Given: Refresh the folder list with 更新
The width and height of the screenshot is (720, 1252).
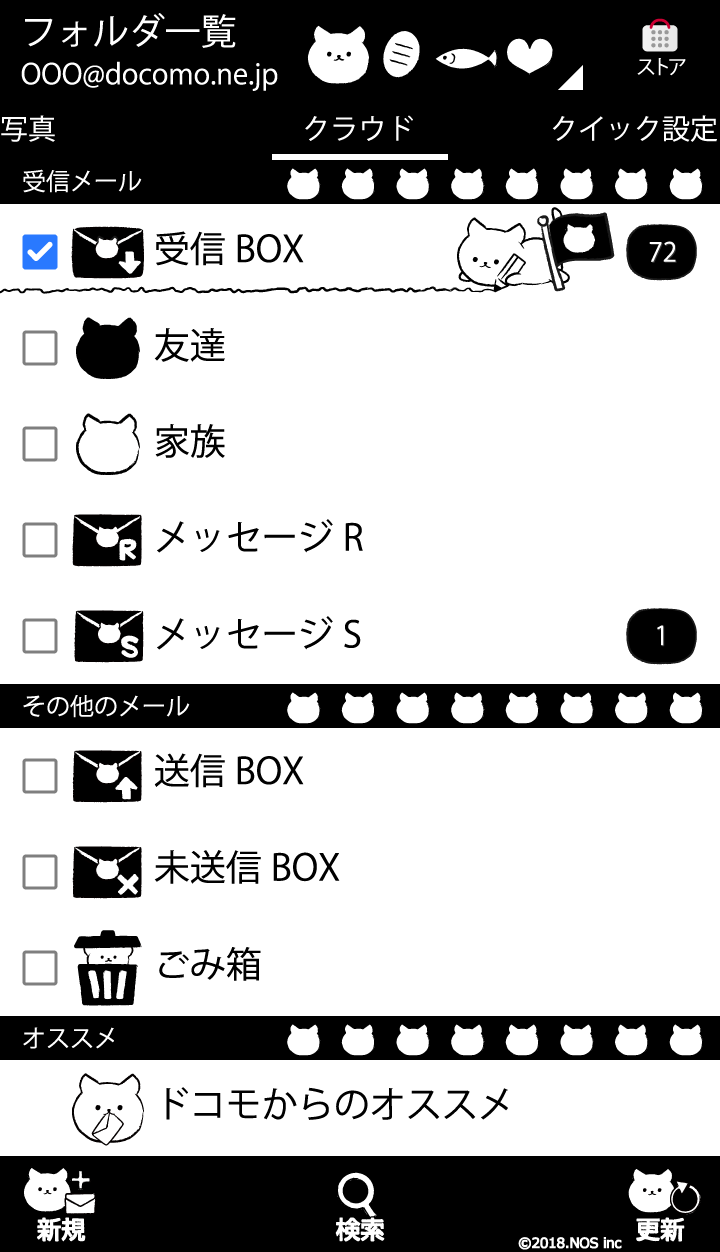Looking at the screenshot, I should point(661,1204).
